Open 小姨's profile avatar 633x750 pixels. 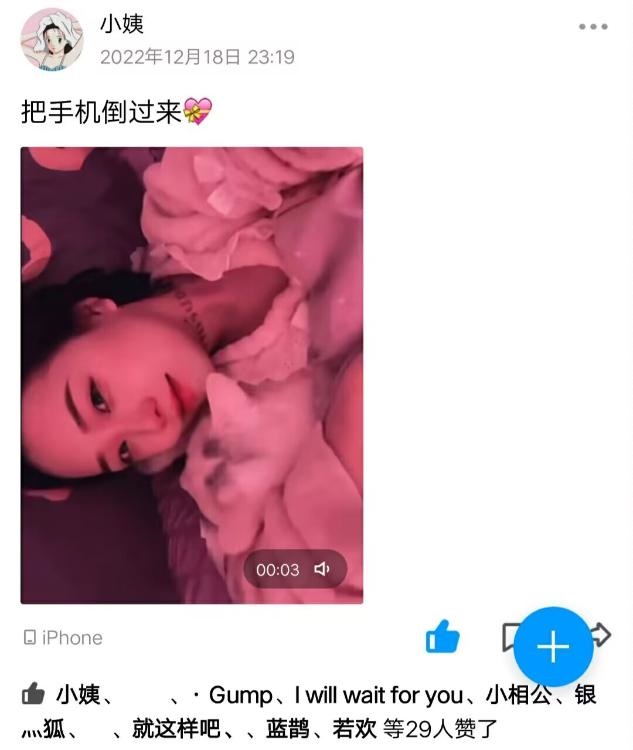click(x=51, y=40)
